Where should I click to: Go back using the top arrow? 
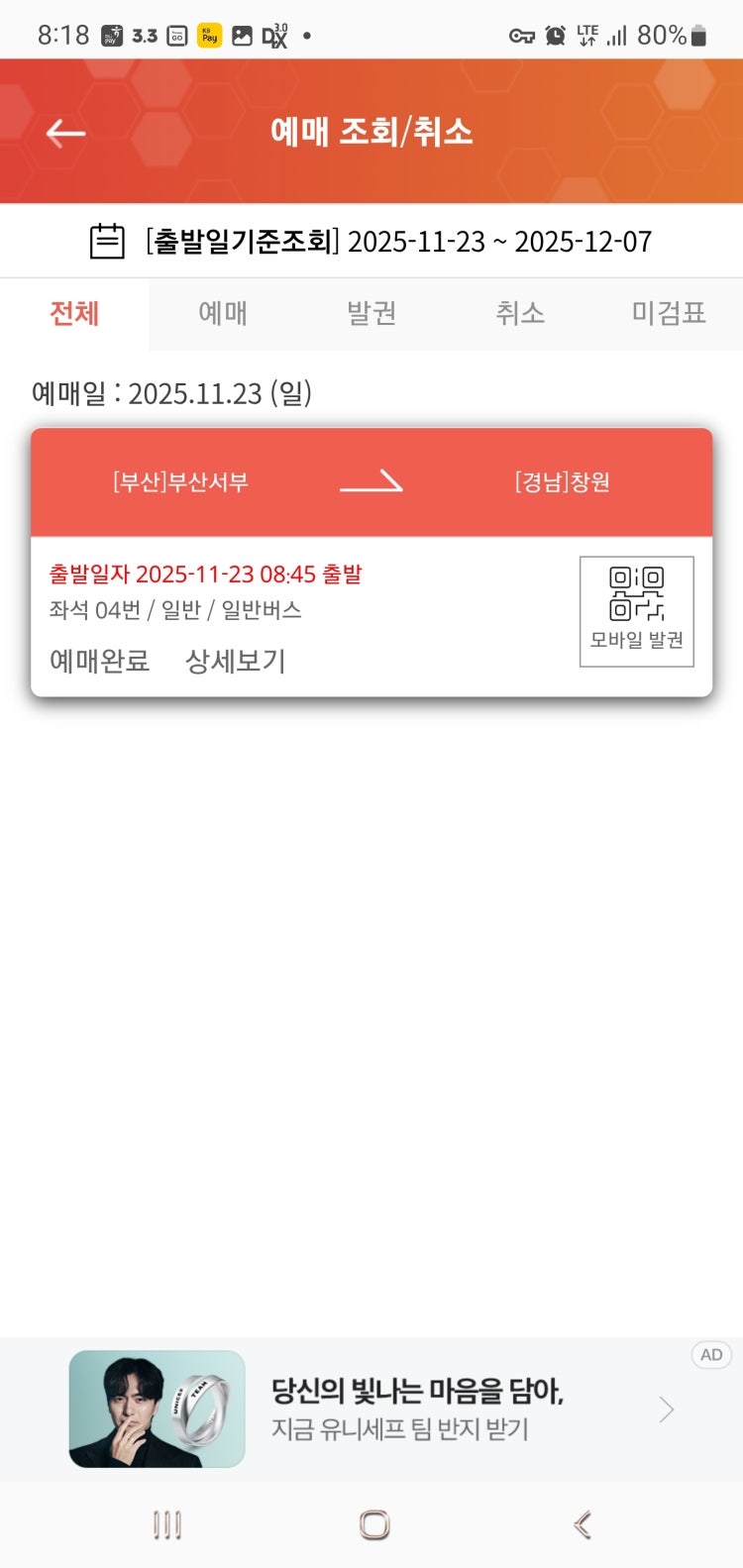(66, 133)
